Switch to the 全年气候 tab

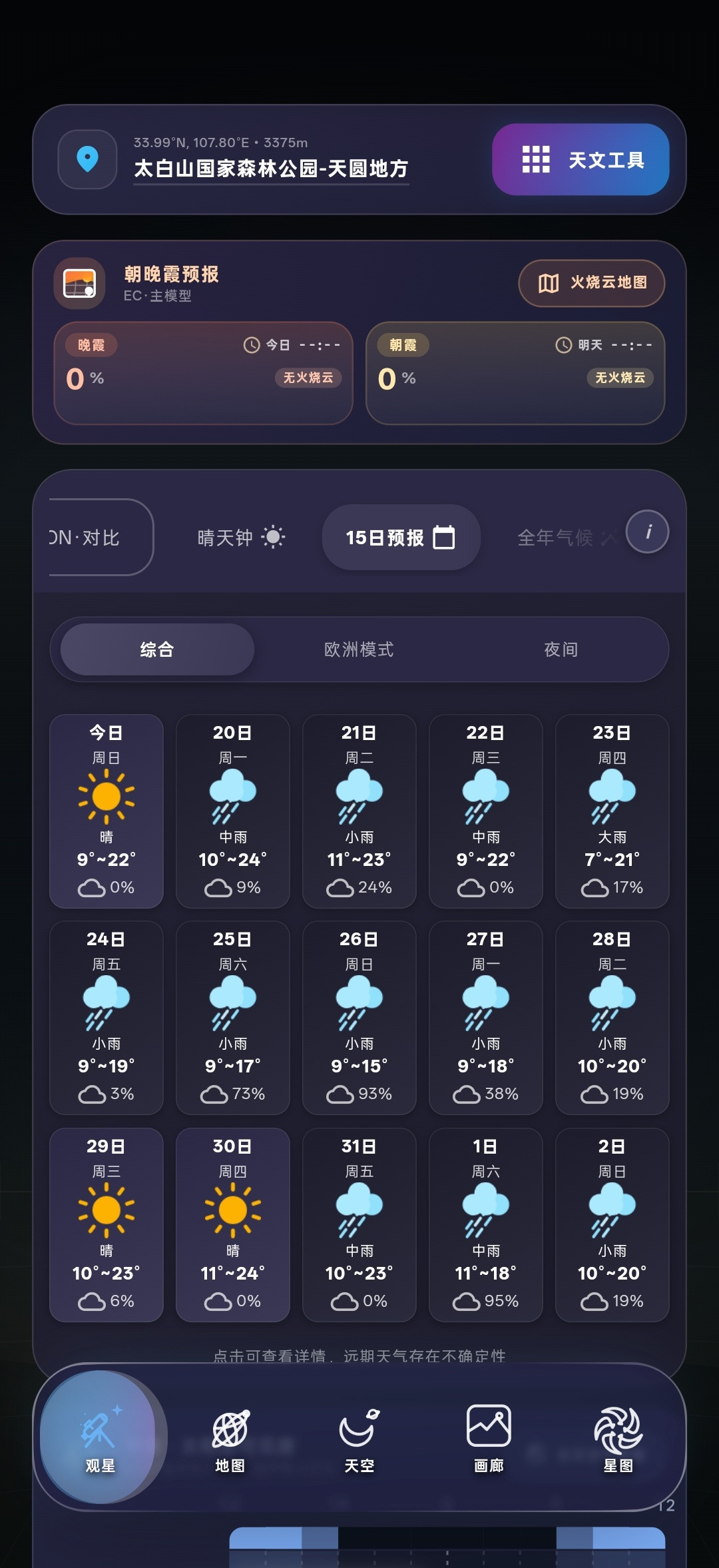pos(566,538)
